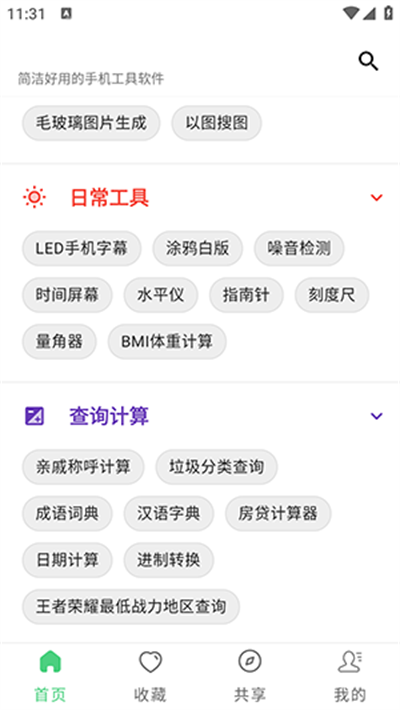Open LED手机字幕 tool
The image size is (400, 710).
click(x=82, y=248)
